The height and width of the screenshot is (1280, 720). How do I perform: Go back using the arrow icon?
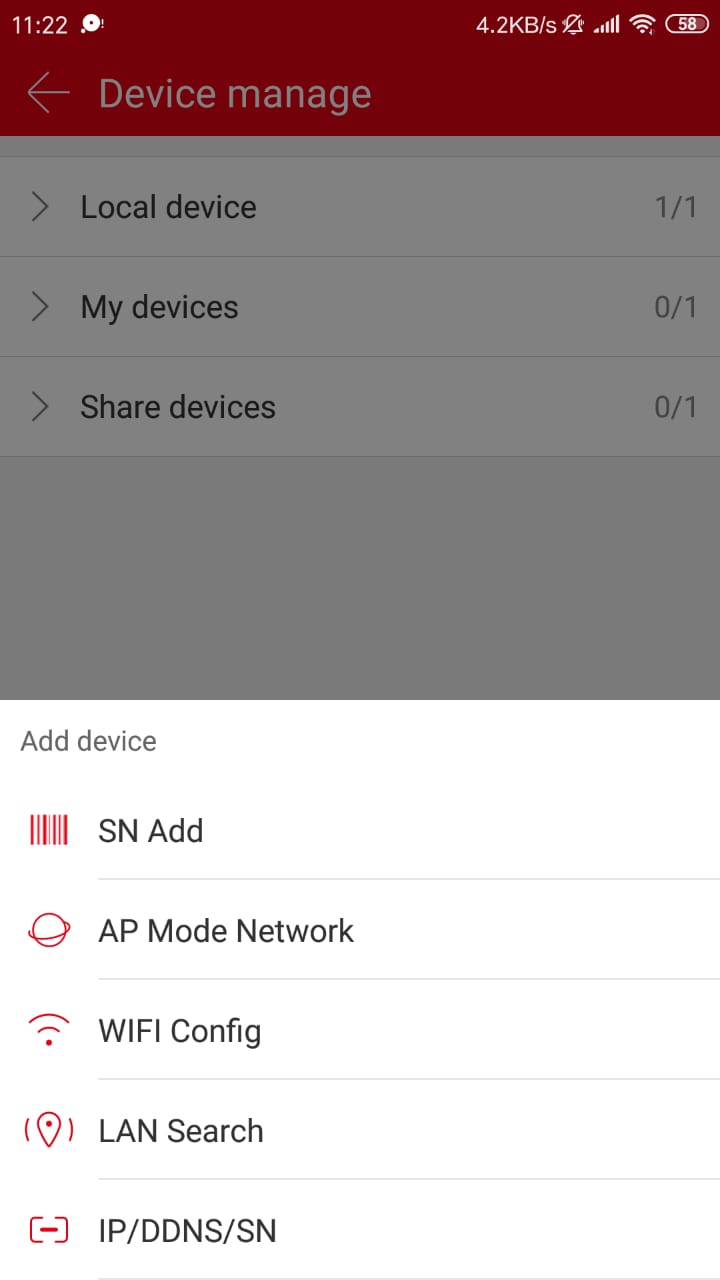tap(48, 94)
